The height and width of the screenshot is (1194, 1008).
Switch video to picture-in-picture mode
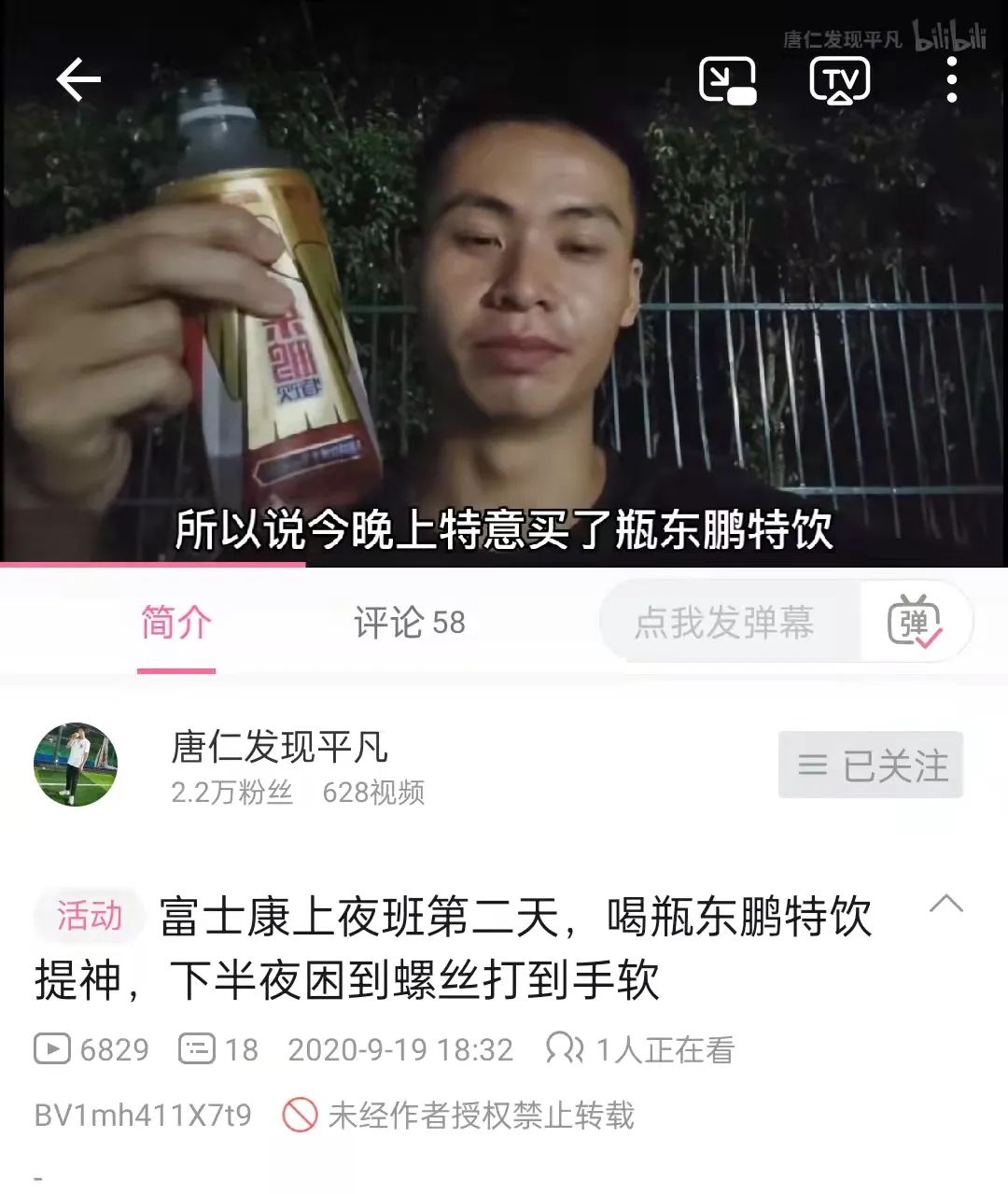(727, 80)
